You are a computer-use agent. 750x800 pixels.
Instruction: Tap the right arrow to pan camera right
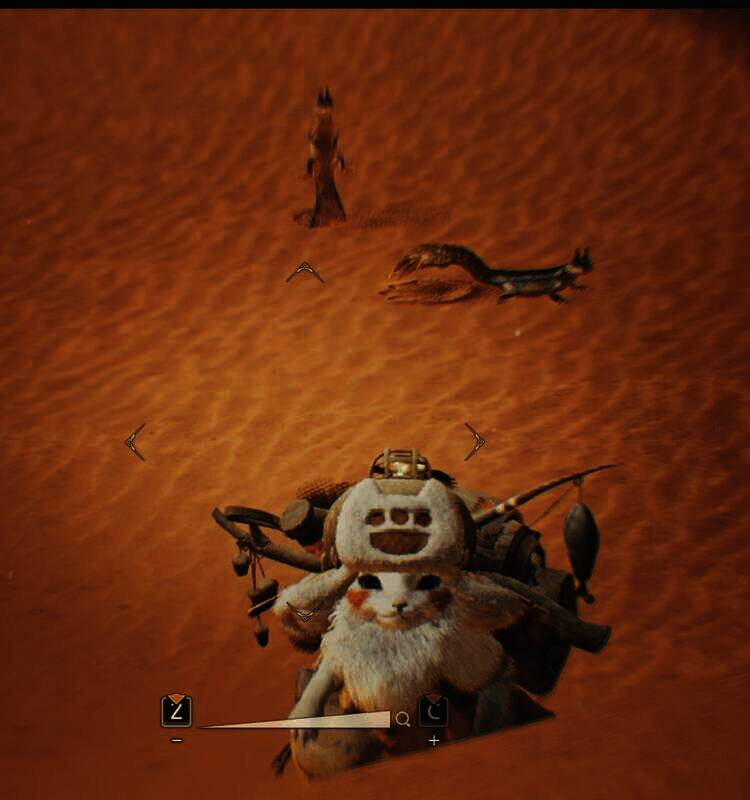(x=474, y=441)
